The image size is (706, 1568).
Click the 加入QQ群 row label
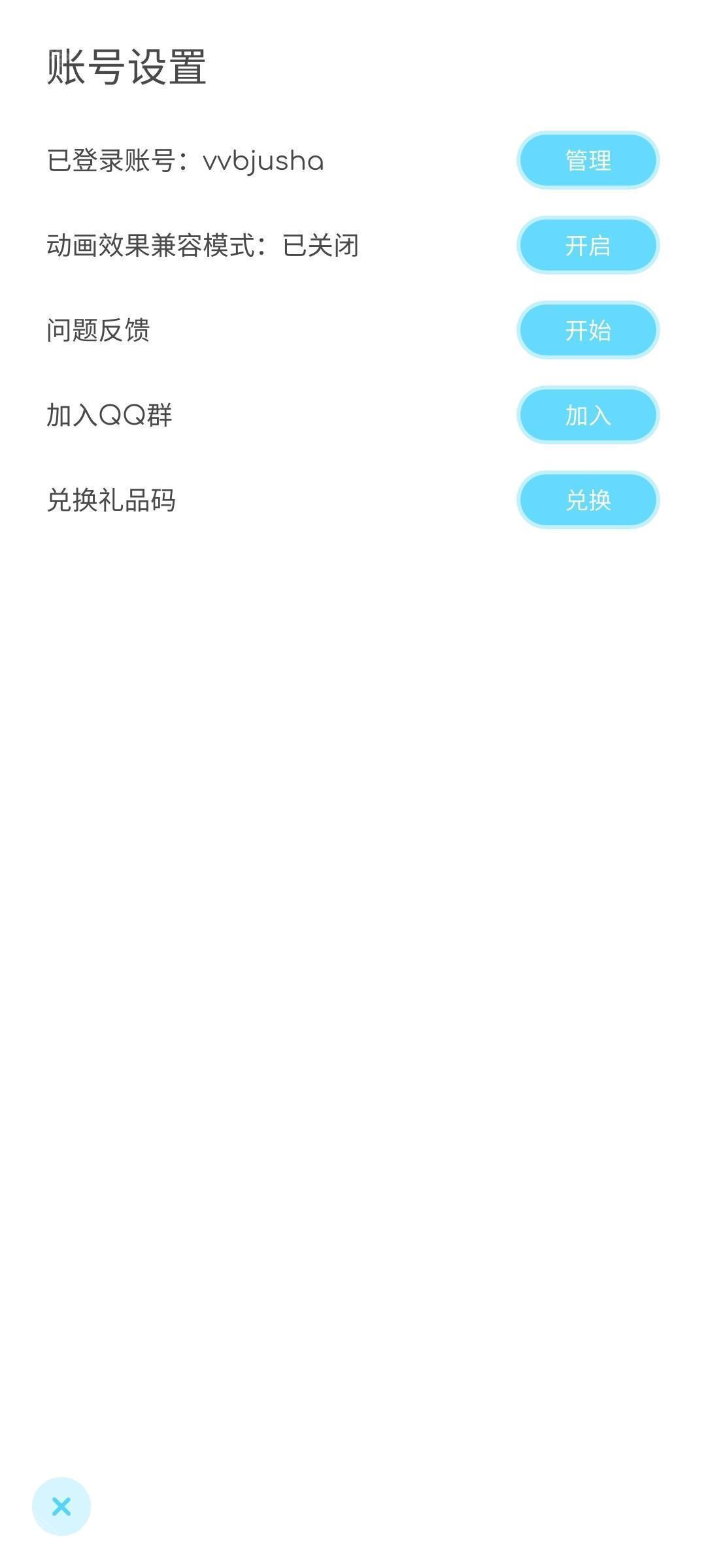(x=108, y=415)
